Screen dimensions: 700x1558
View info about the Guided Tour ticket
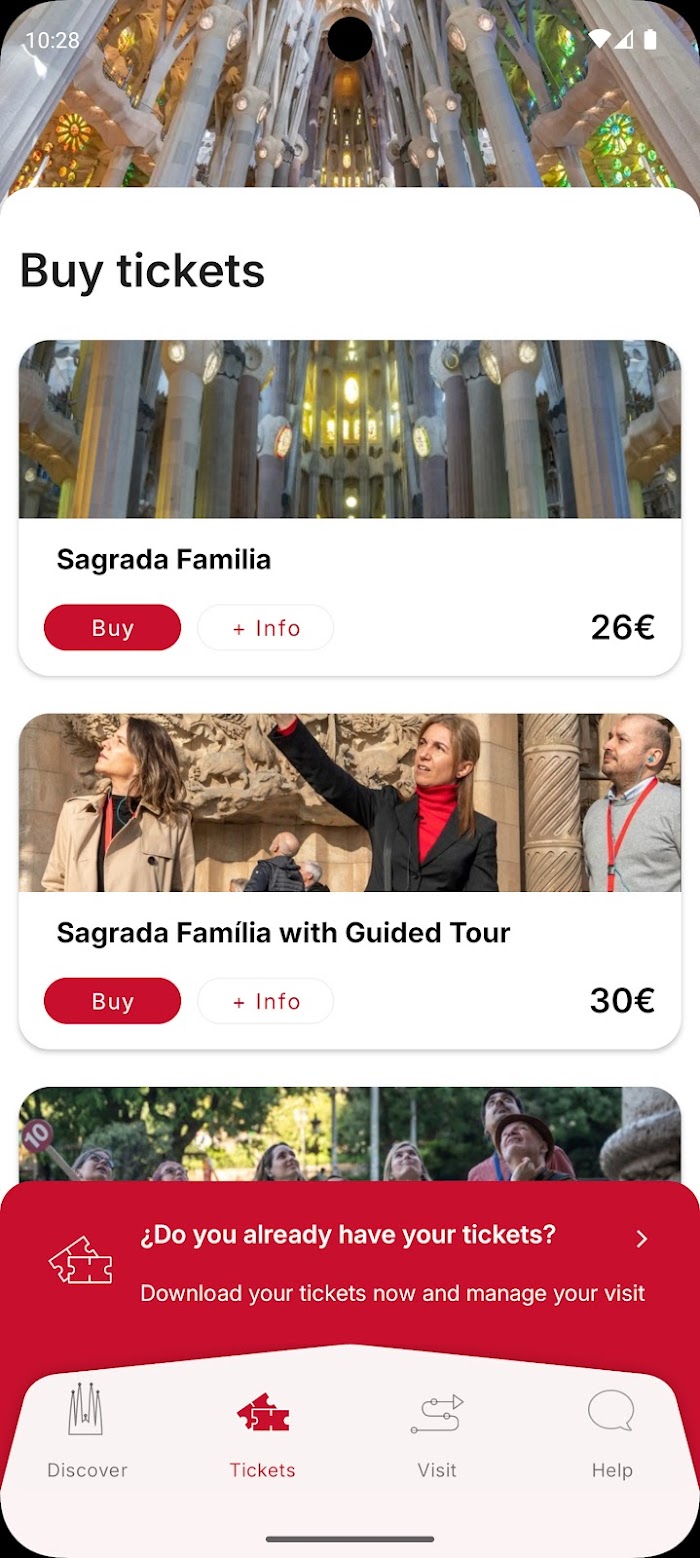[x=265, y=1001]
